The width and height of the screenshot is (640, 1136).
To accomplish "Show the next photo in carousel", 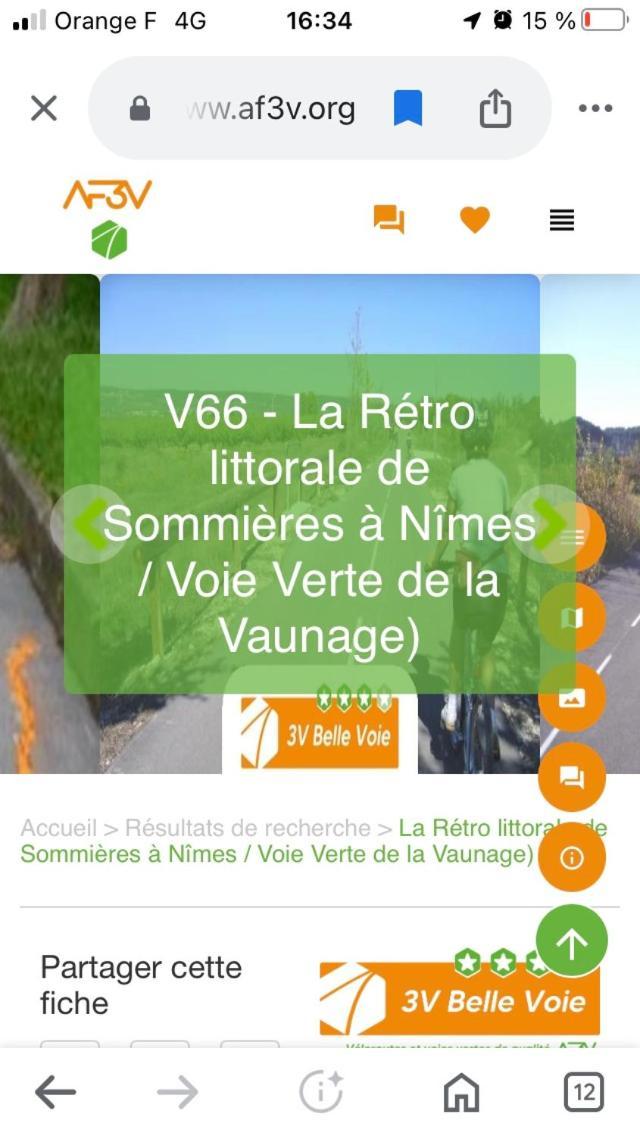I will pyautogui.click(x=546, y=523).
